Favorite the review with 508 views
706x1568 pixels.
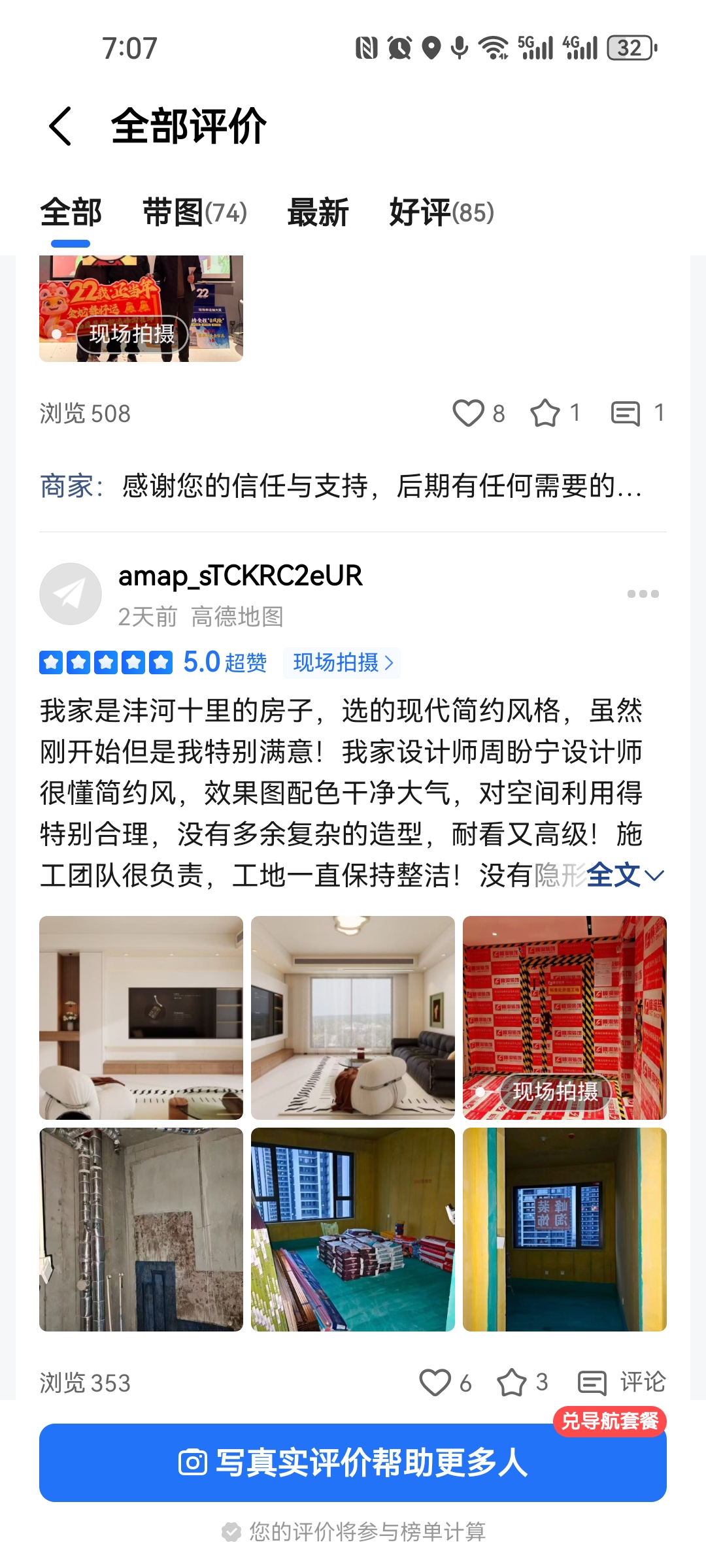(545, 413)
